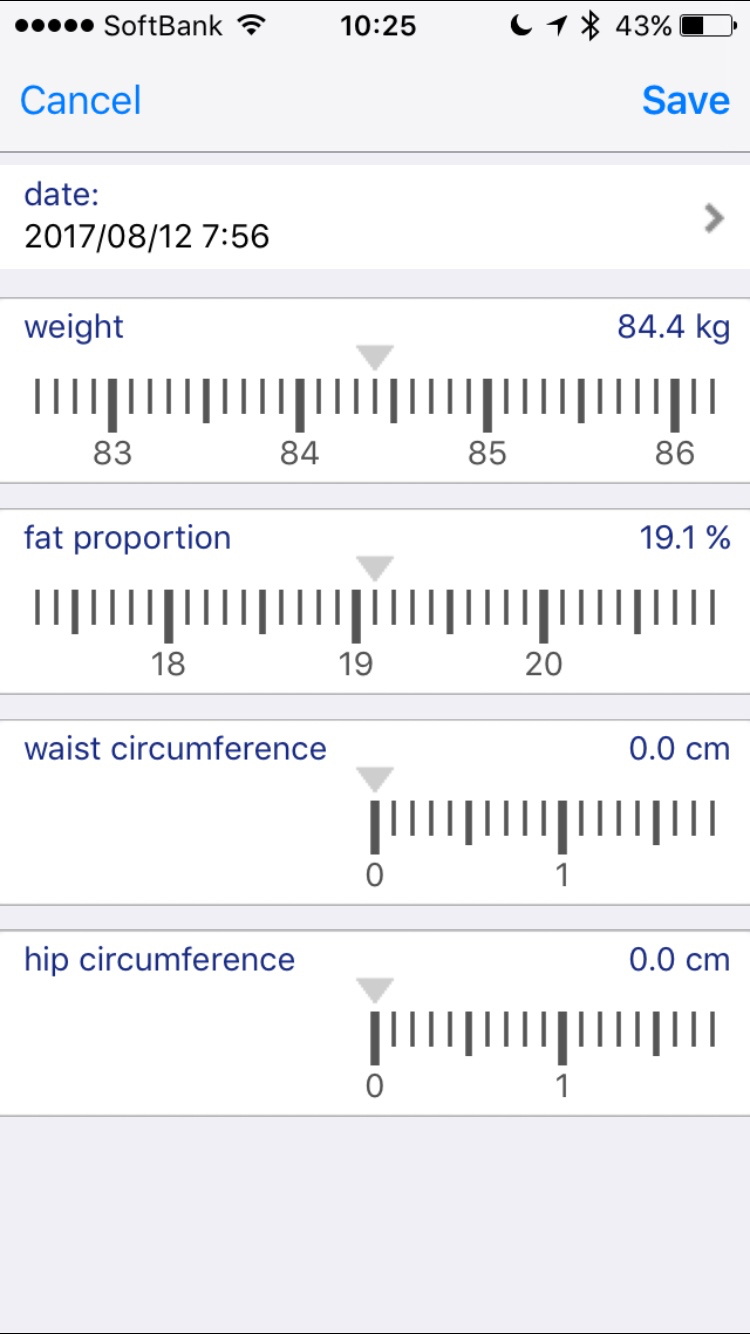Open the date picker row
The width and height of the screenshot is (750, 1334).
coord(375,217)
